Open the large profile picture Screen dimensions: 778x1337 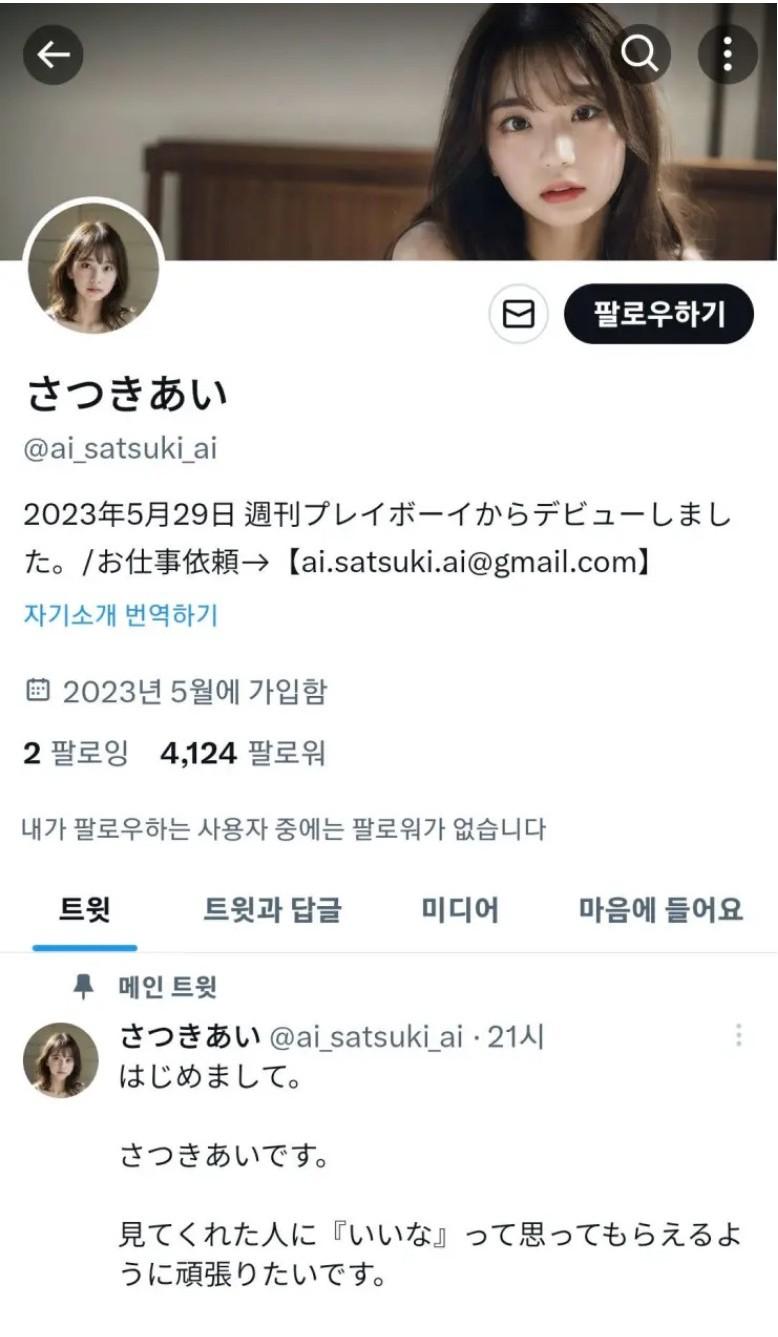coord(93,268)
